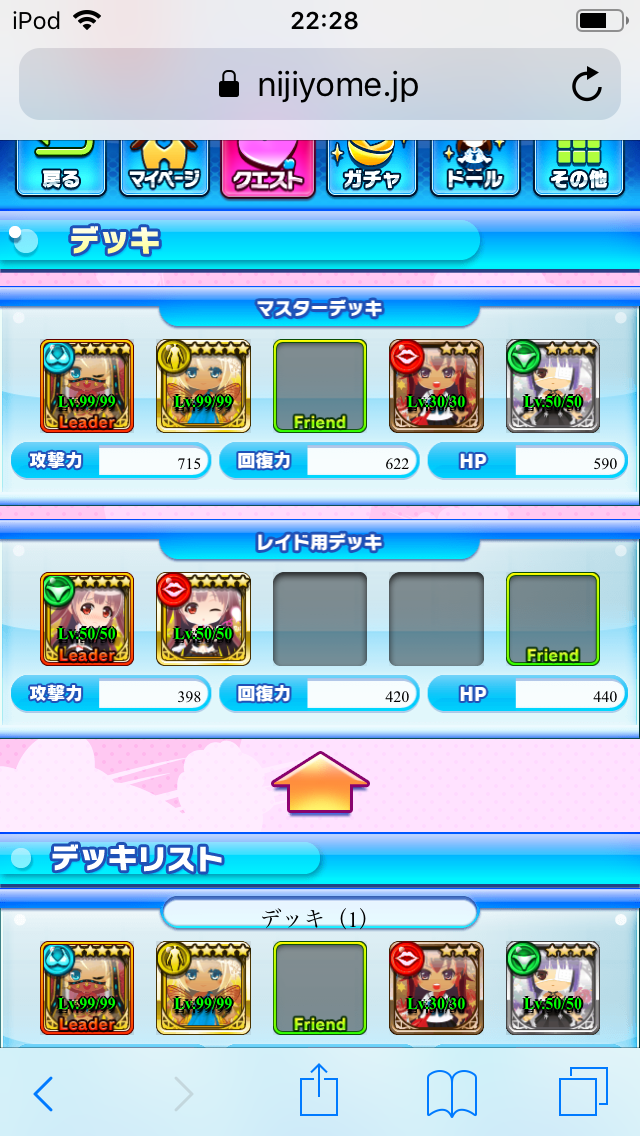Go back in Safari

43,1093
